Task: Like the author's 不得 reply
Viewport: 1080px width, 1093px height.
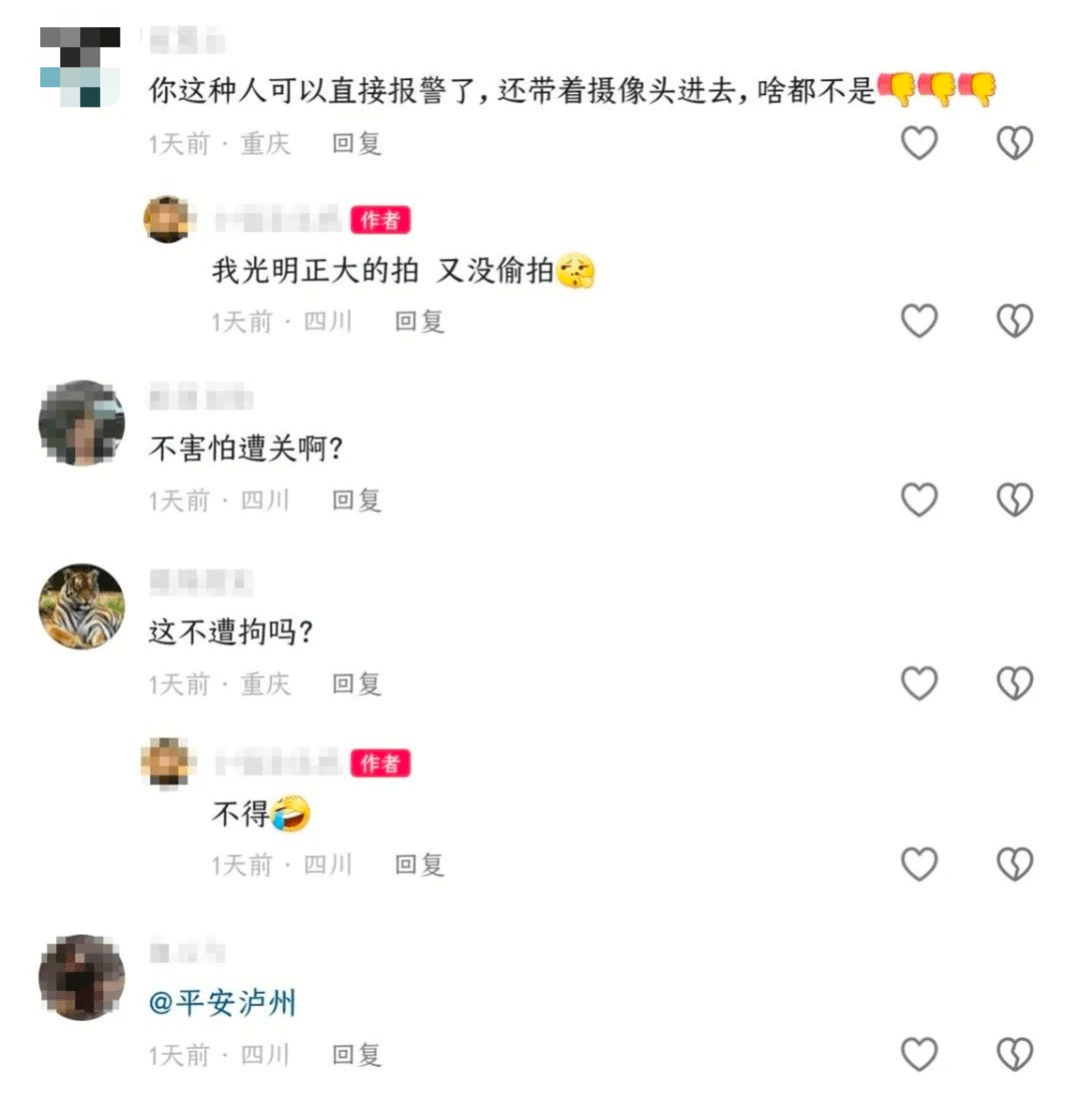Action: point(919,863)
